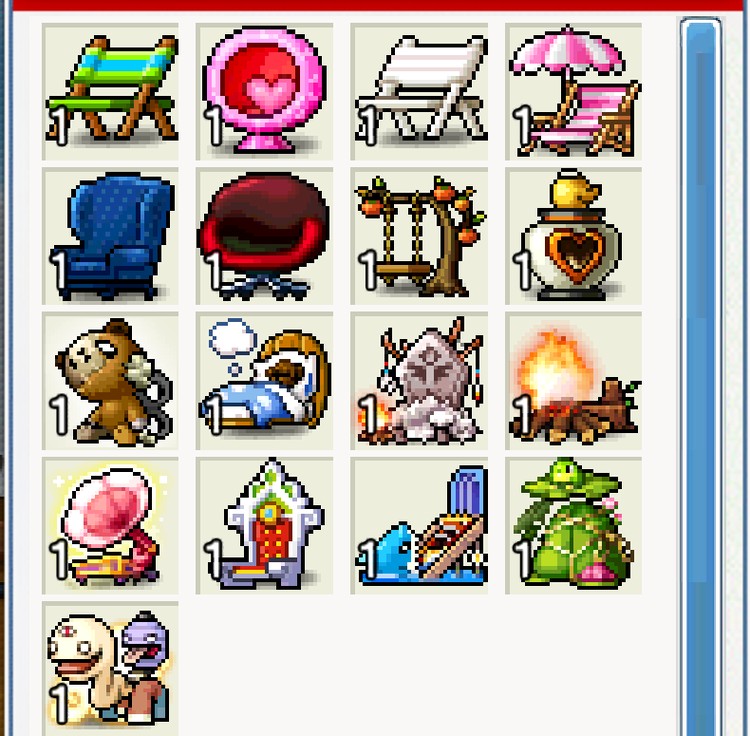Pick the heart jar with yellow duck
Viewport: 750px width, 736px height.
[x=574, y=237]
